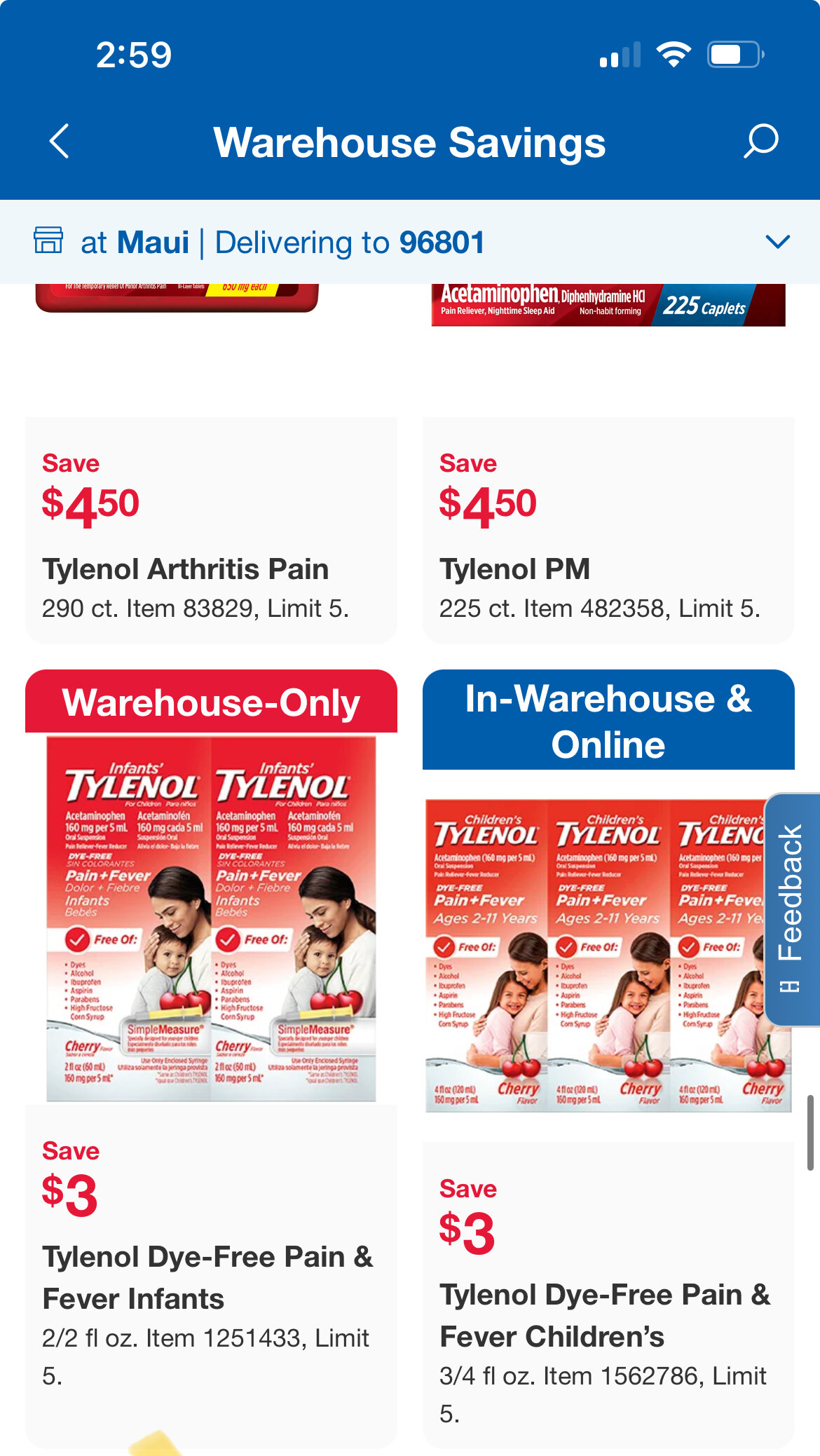View Tylenol Dye-Free Pain & Fever Children's card
820x1456 pixels.
pyautogui.click(x=608, y=1059)
